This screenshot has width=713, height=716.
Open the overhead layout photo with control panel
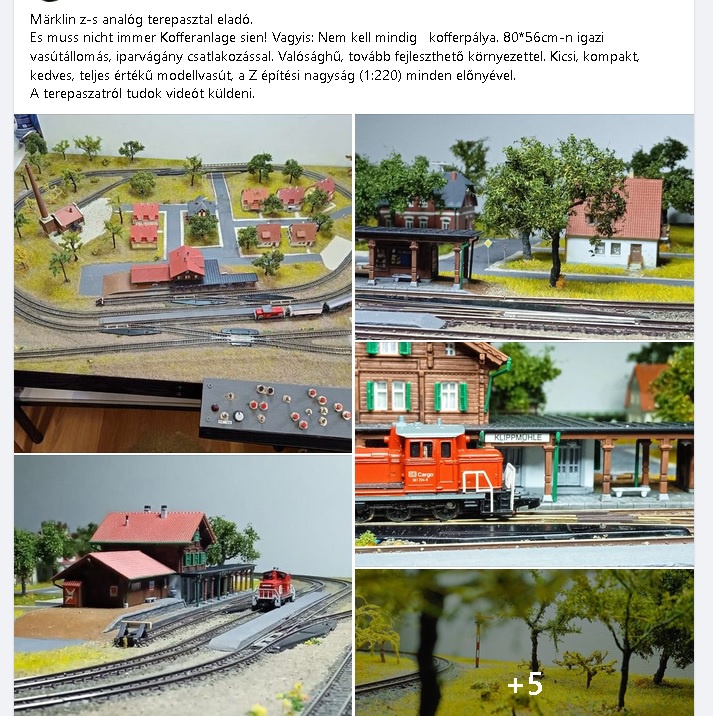(182, 283)
